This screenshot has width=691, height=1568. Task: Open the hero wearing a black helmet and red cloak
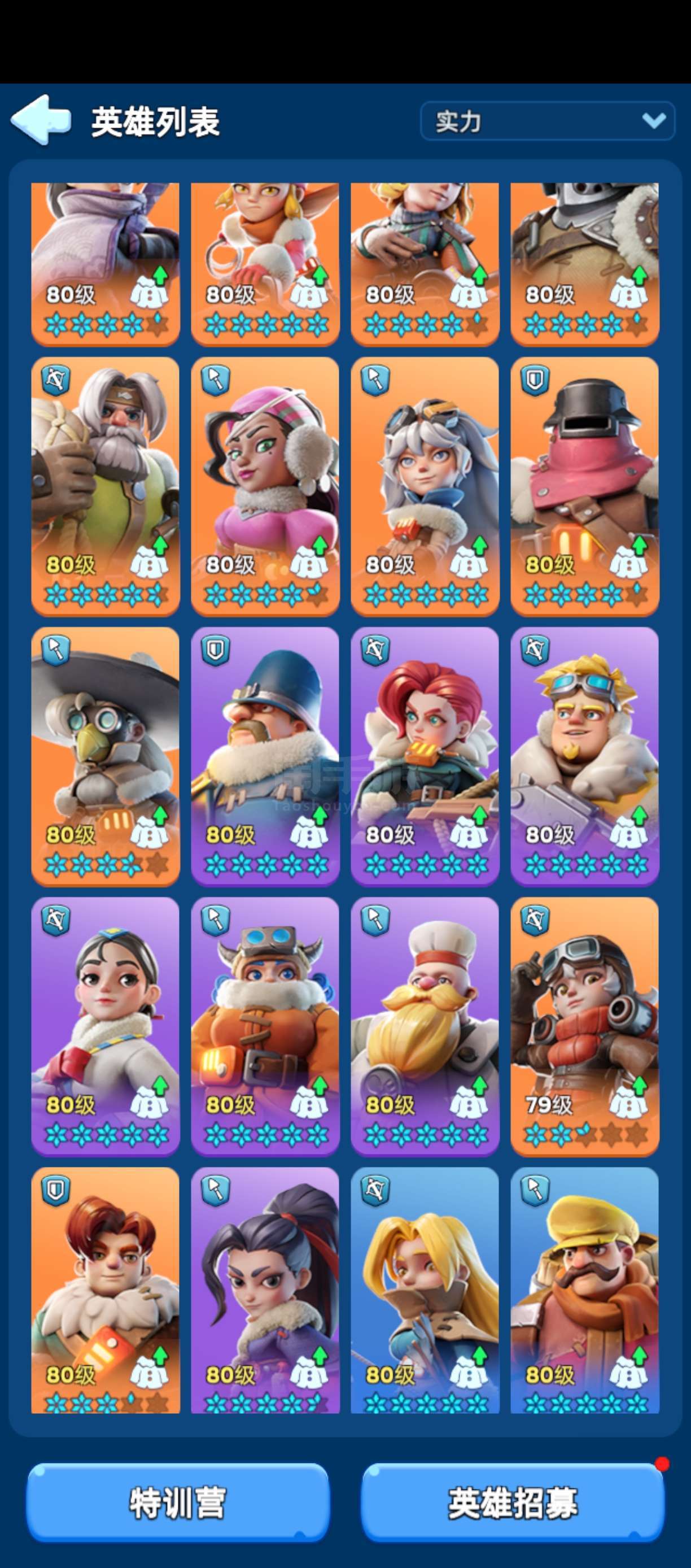click(x=584, y=486)
